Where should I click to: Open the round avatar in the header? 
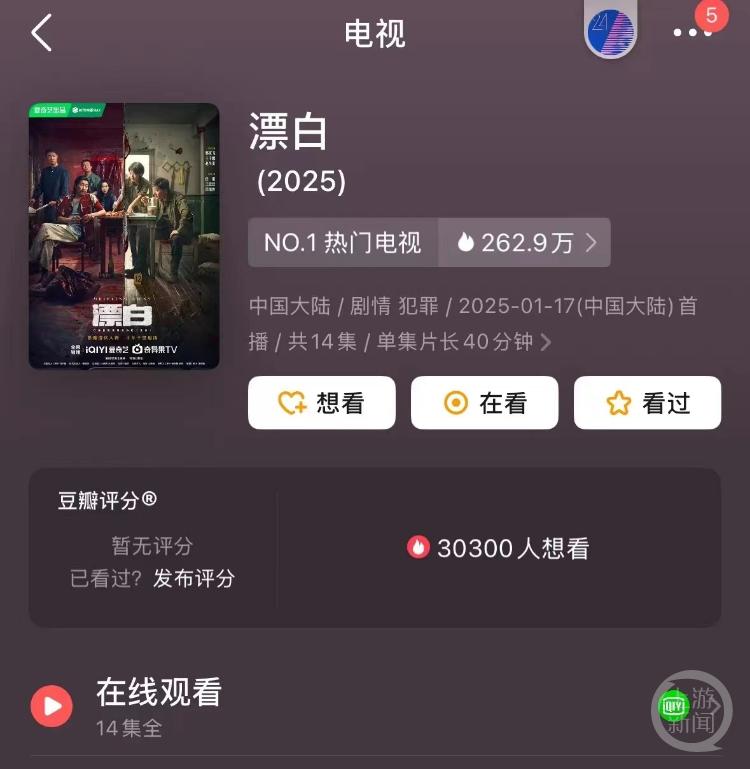coord(610,31)
